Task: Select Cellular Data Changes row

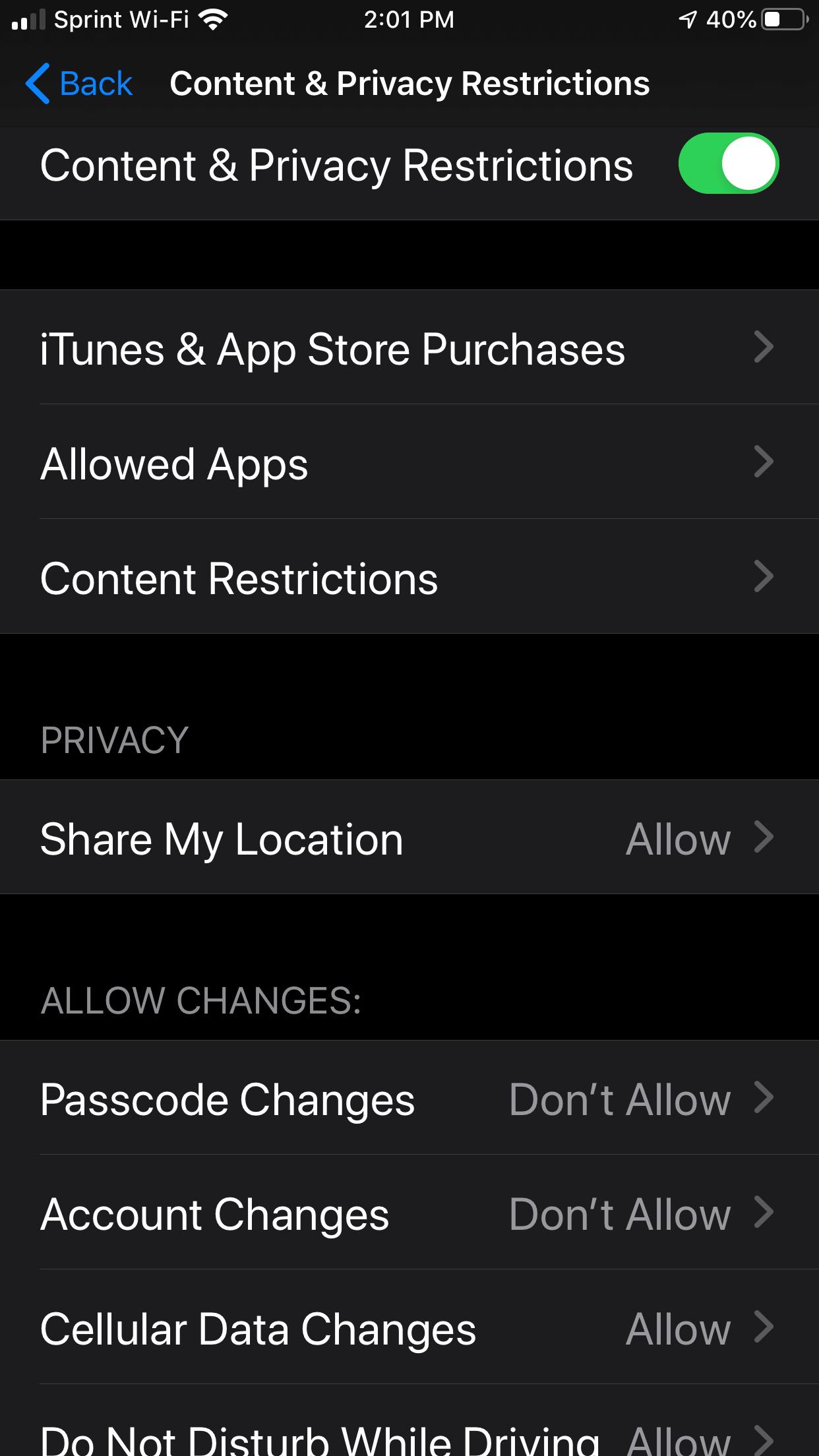Action: click(x=409, y=1327)
